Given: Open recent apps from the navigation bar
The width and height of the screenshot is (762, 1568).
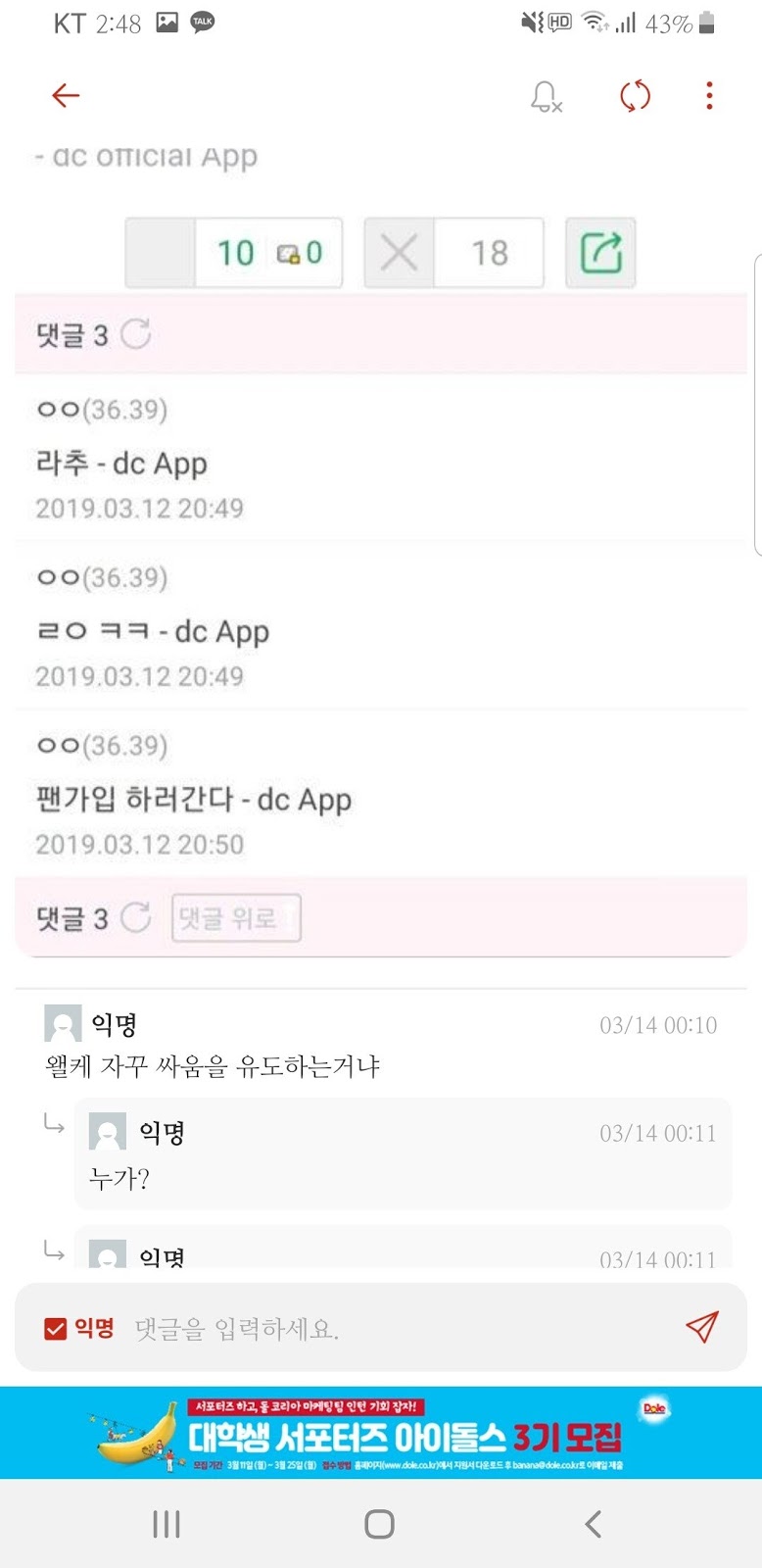Looking at the screenshot, I should 167,1524.
